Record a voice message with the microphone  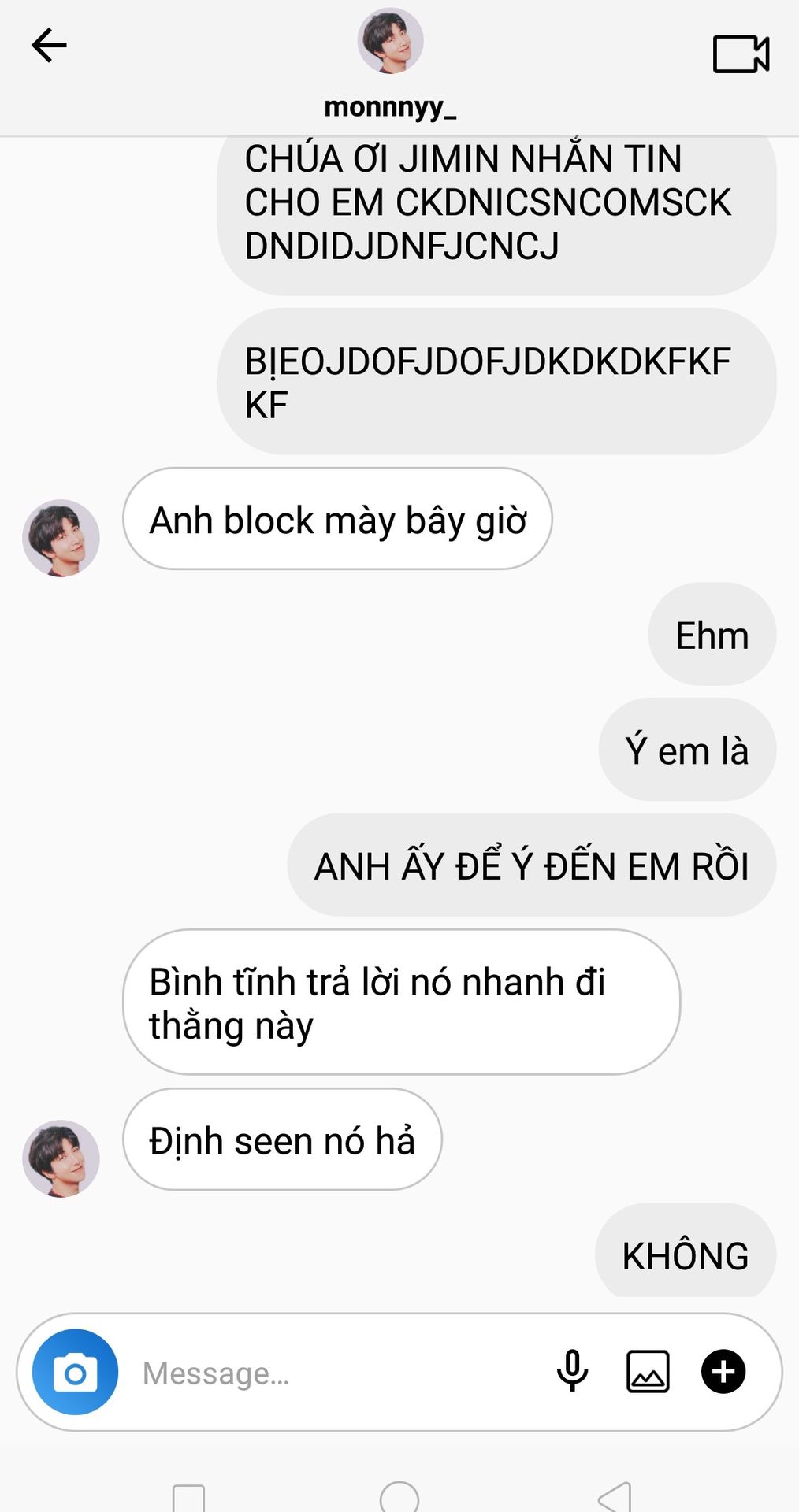572,1372
